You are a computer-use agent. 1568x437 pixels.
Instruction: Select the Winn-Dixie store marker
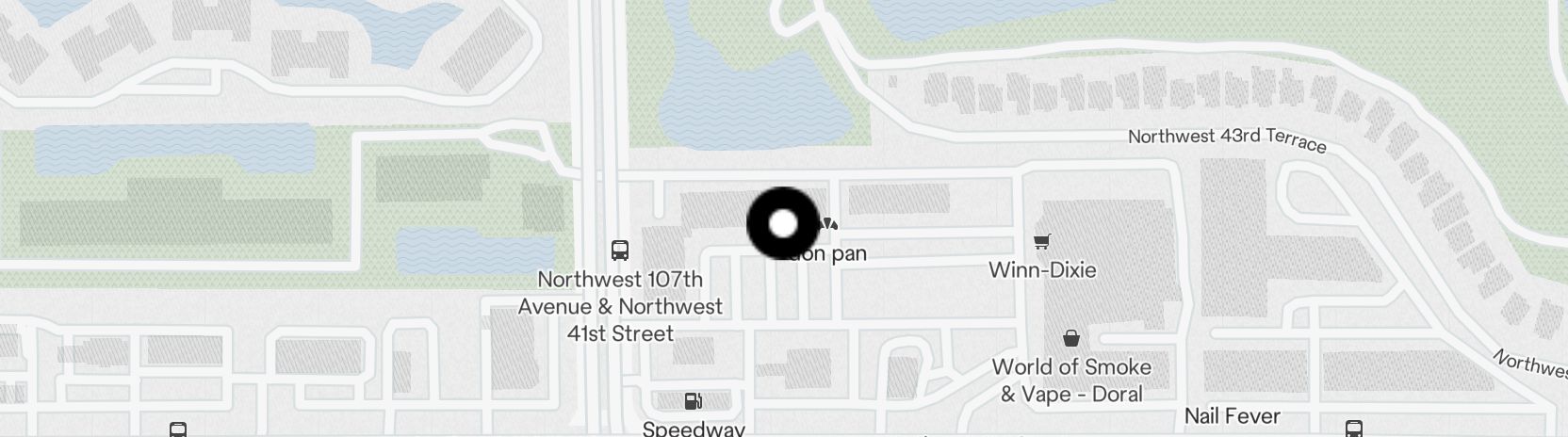[1041, 243]
